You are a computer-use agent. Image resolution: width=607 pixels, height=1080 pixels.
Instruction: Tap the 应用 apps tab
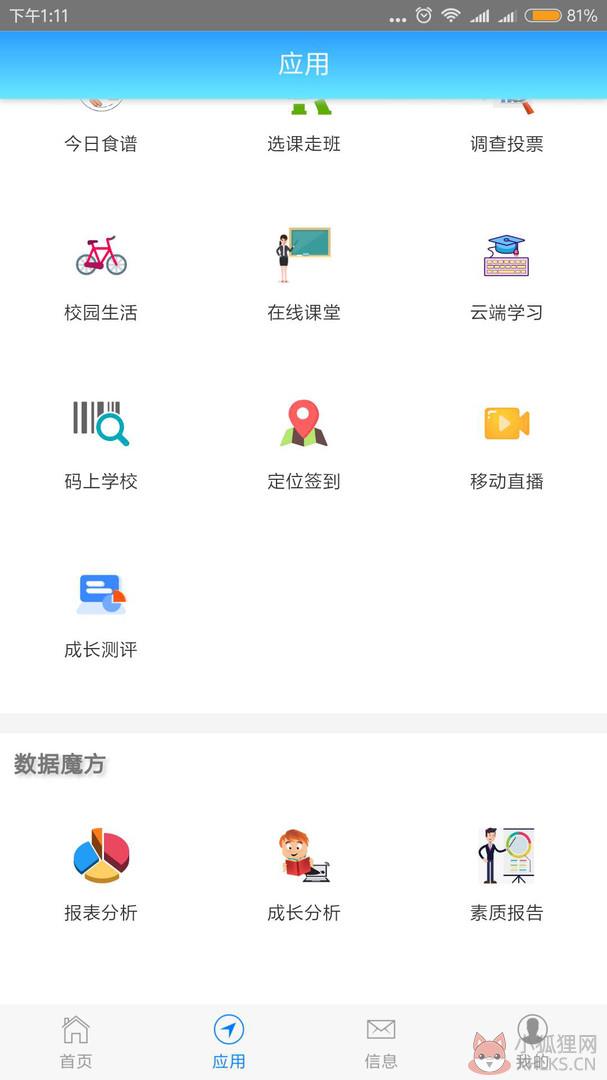click(229, 1042)
